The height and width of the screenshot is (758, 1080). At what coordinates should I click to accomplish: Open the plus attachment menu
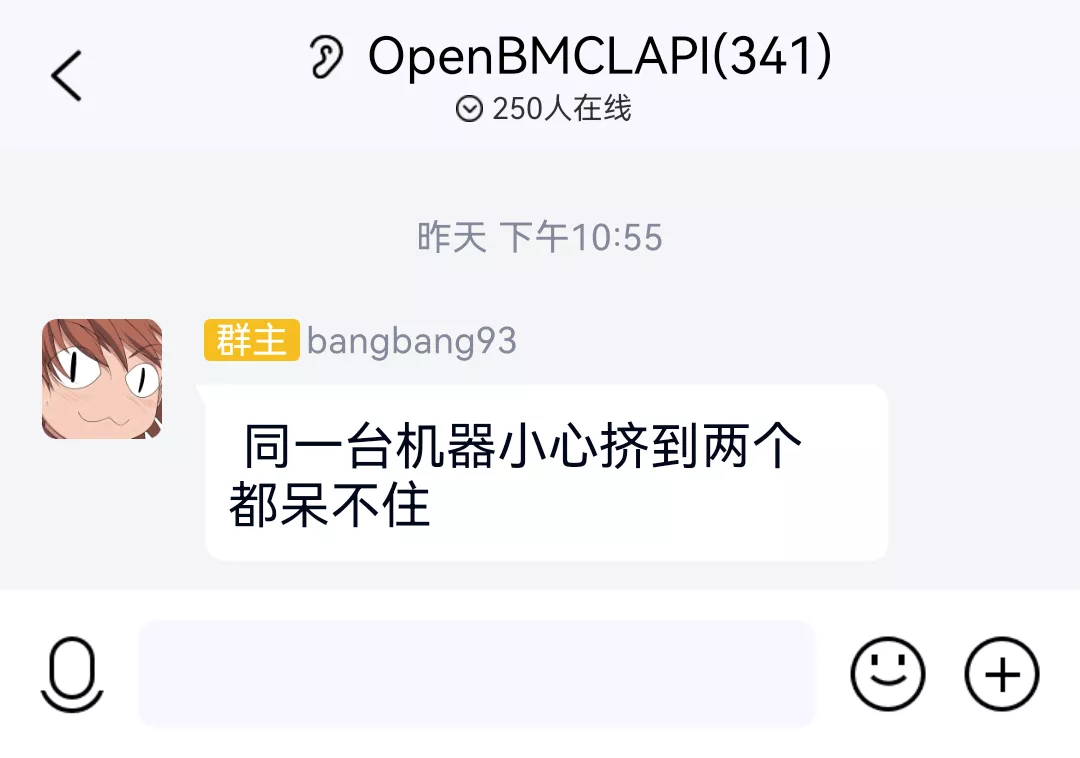pyautogui.click(x=1001, y=674)
